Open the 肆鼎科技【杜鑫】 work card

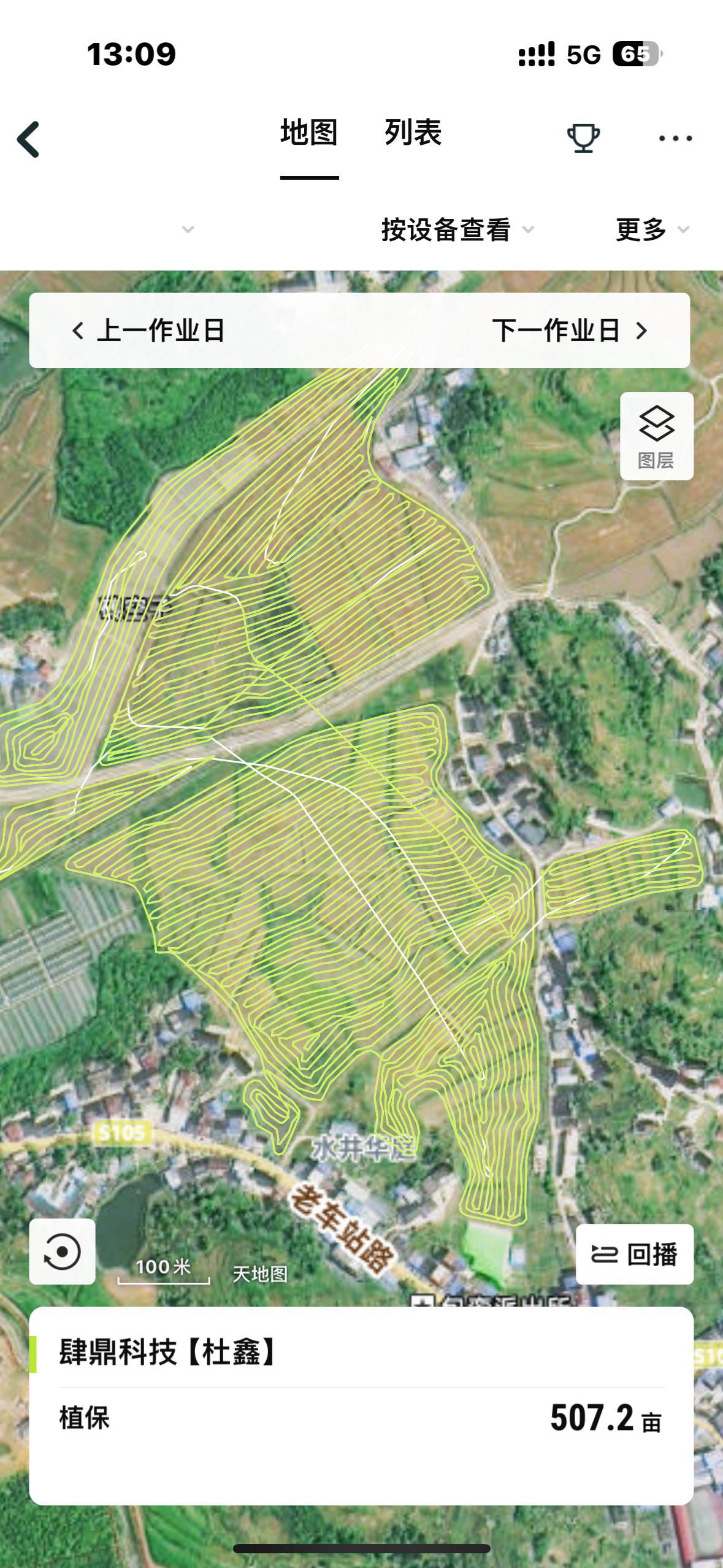(x=361, y=1405)
